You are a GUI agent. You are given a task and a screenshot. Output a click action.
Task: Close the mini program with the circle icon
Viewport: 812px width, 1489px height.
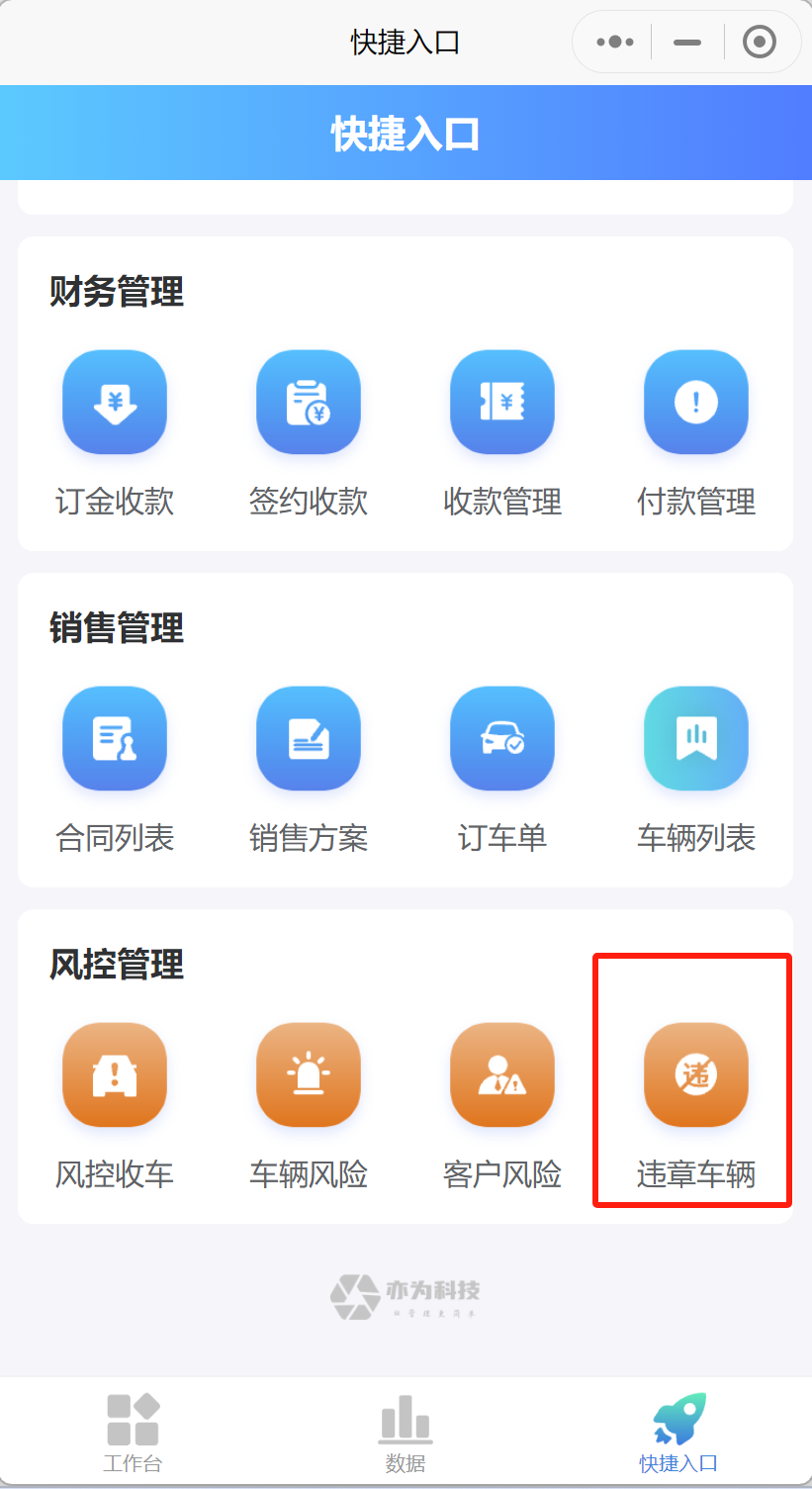(x=759, y=43)
